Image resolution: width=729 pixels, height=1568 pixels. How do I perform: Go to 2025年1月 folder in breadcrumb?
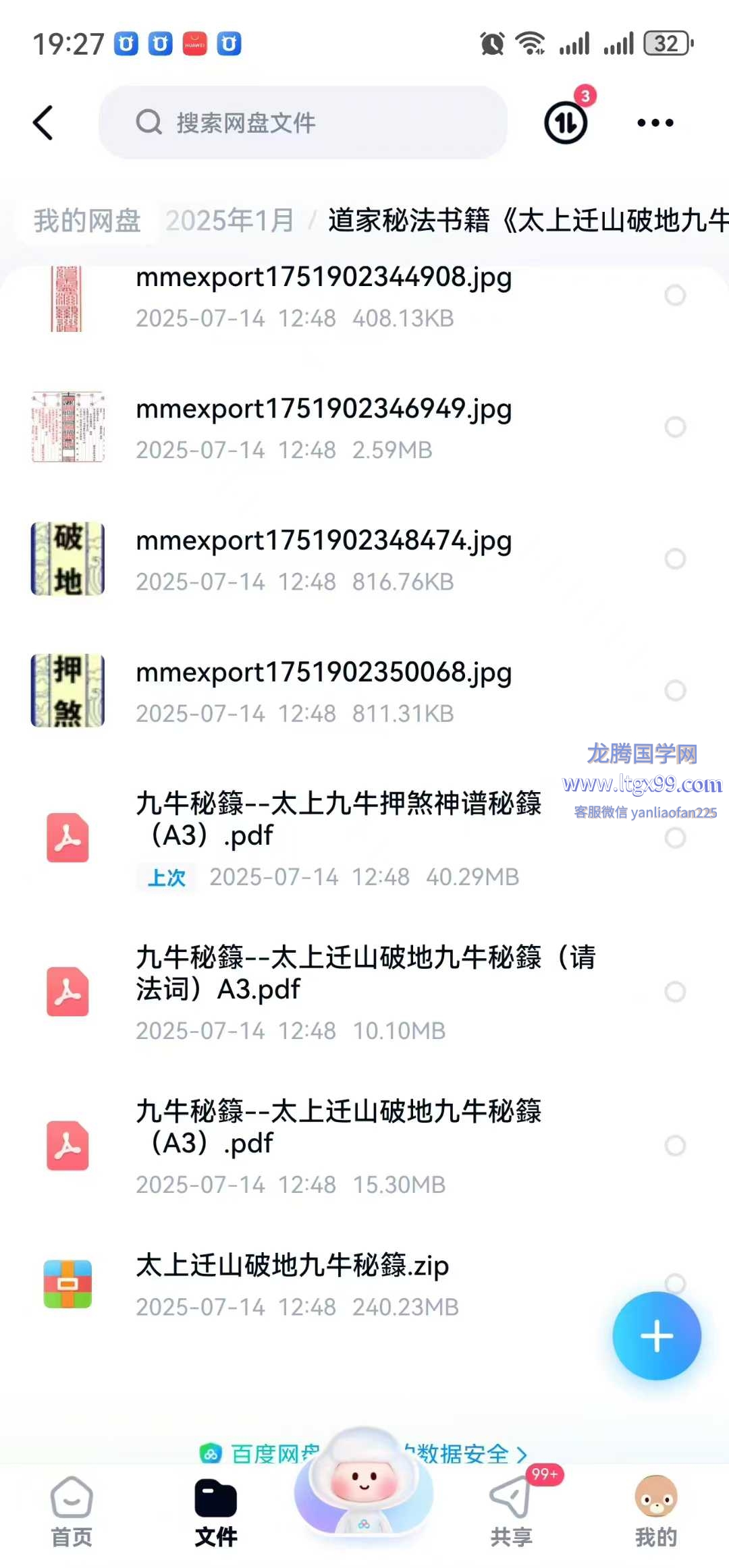click(230, 221)
